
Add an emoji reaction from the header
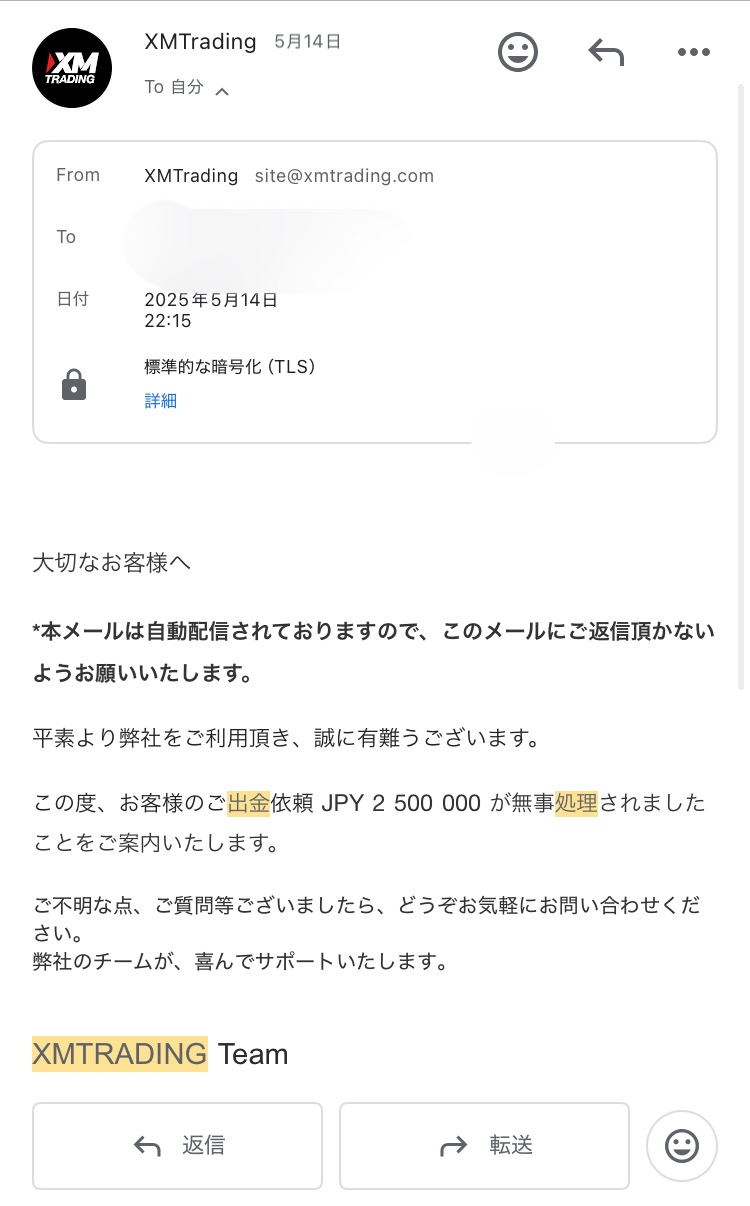(518, 52)
